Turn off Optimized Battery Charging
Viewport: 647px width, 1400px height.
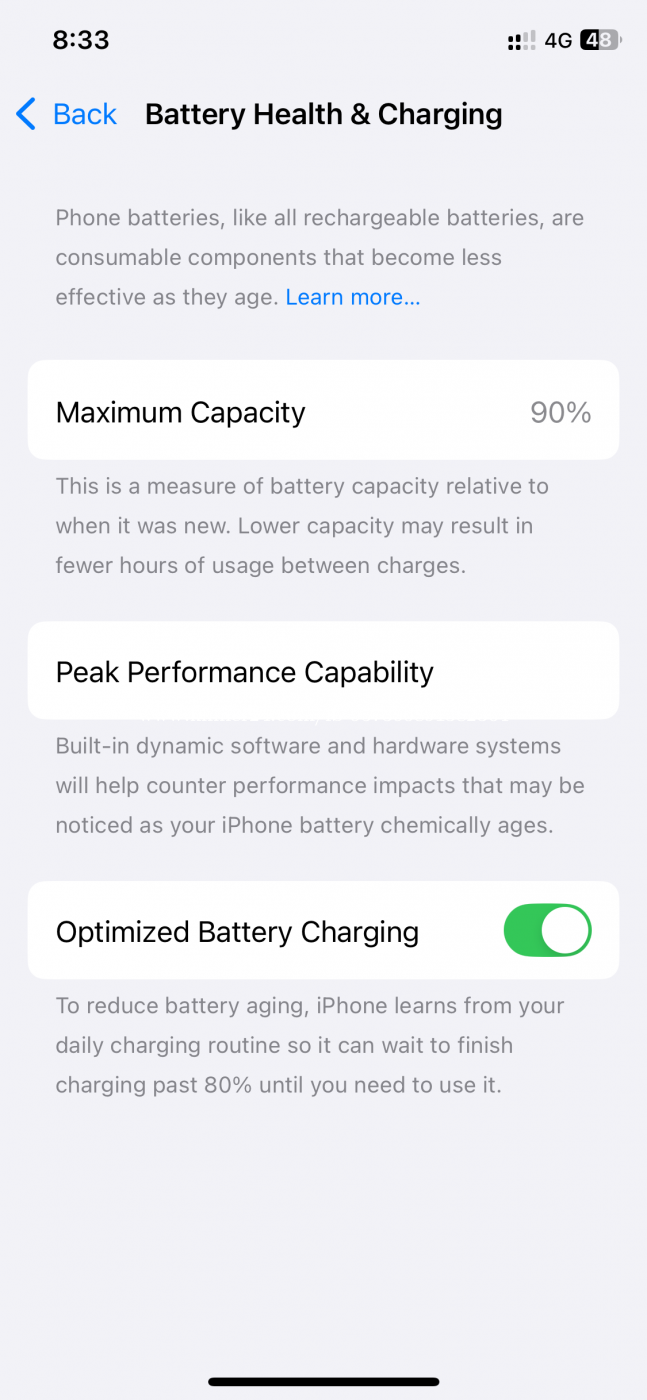pyautogui.click(x=547, y=931)
